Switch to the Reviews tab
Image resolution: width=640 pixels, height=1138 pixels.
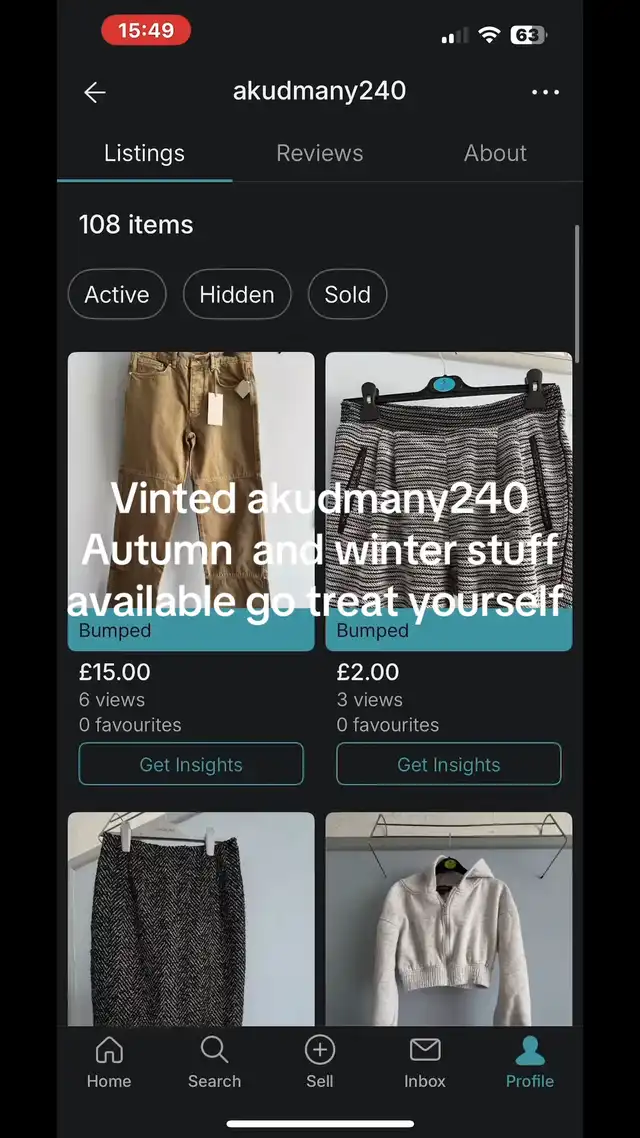(x=320, y=153)
